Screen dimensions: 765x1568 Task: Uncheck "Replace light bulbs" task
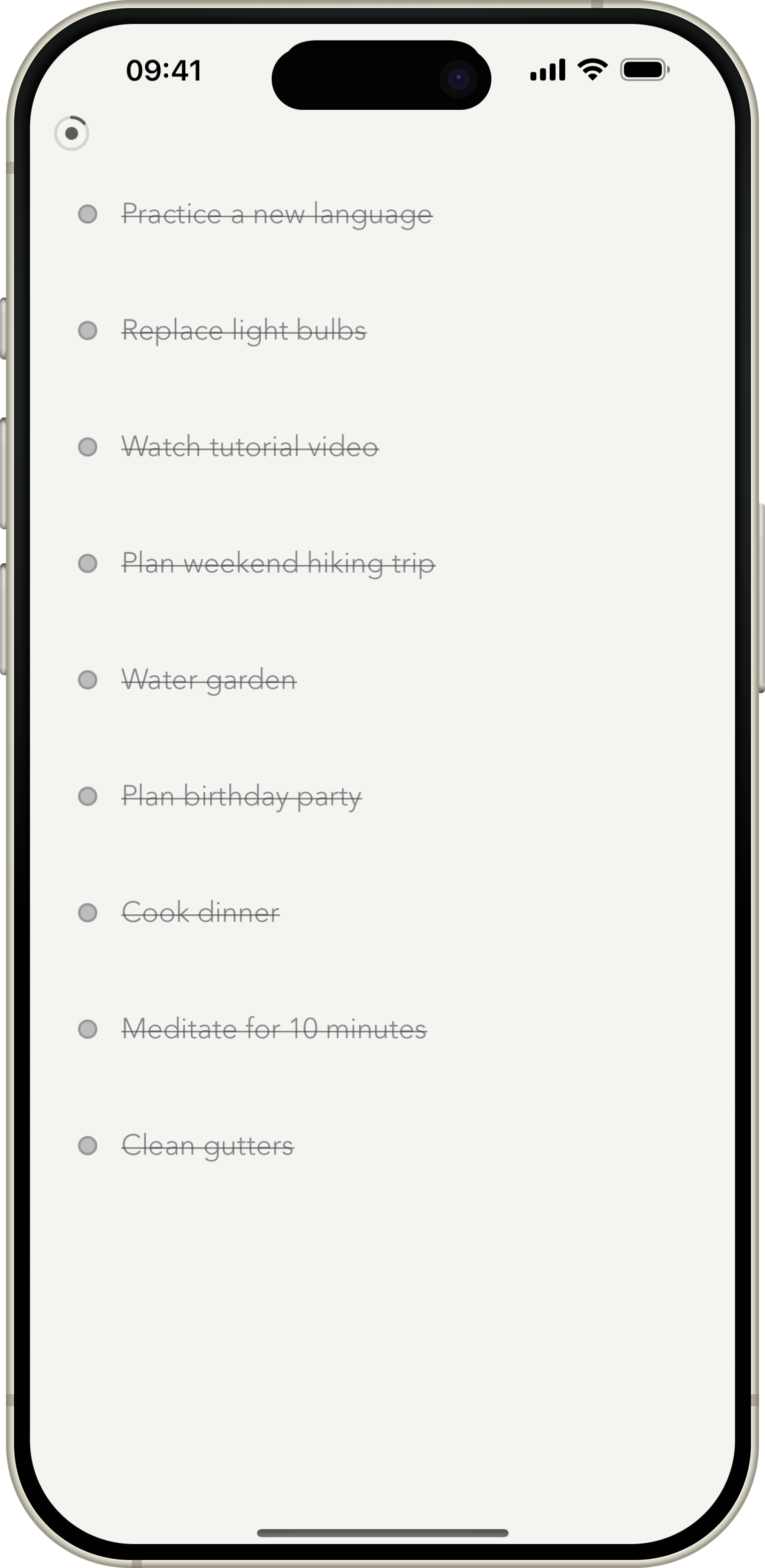coord(88,331)
